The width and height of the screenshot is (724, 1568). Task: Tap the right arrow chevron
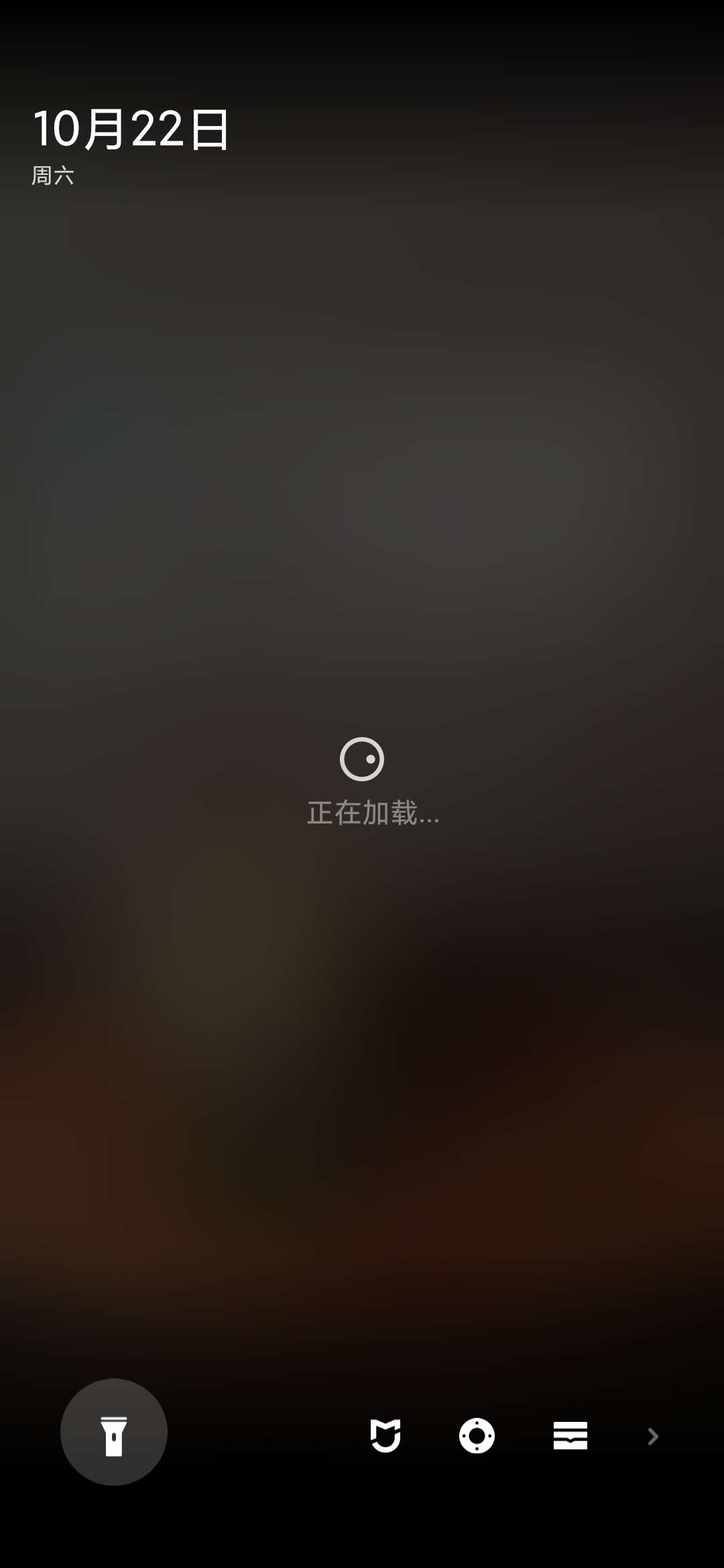pos(652,1437)
